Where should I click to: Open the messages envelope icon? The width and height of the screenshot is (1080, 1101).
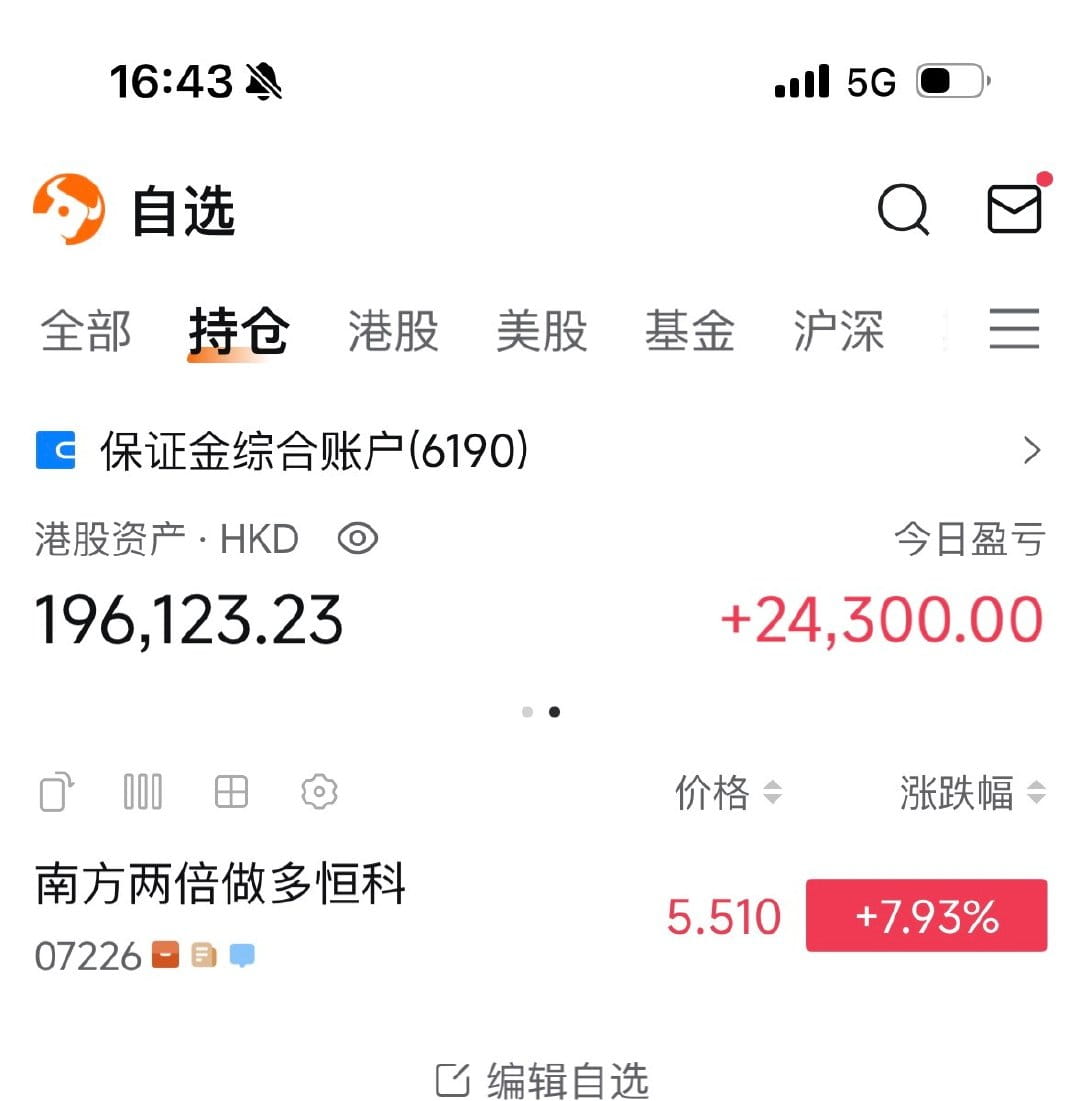click(1014, 210)
